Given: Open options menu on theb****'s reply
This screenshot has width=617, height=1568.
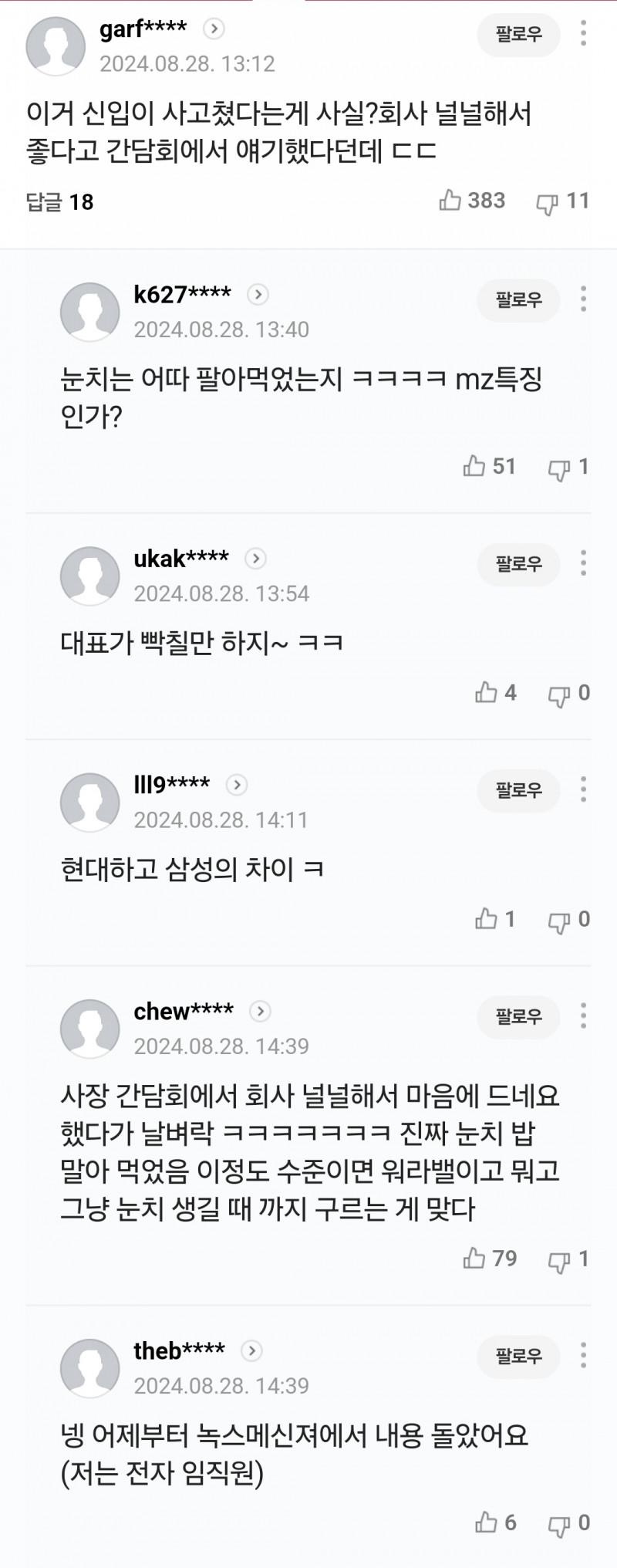Looking at the screenshot, I should (x=584, y=1354).
